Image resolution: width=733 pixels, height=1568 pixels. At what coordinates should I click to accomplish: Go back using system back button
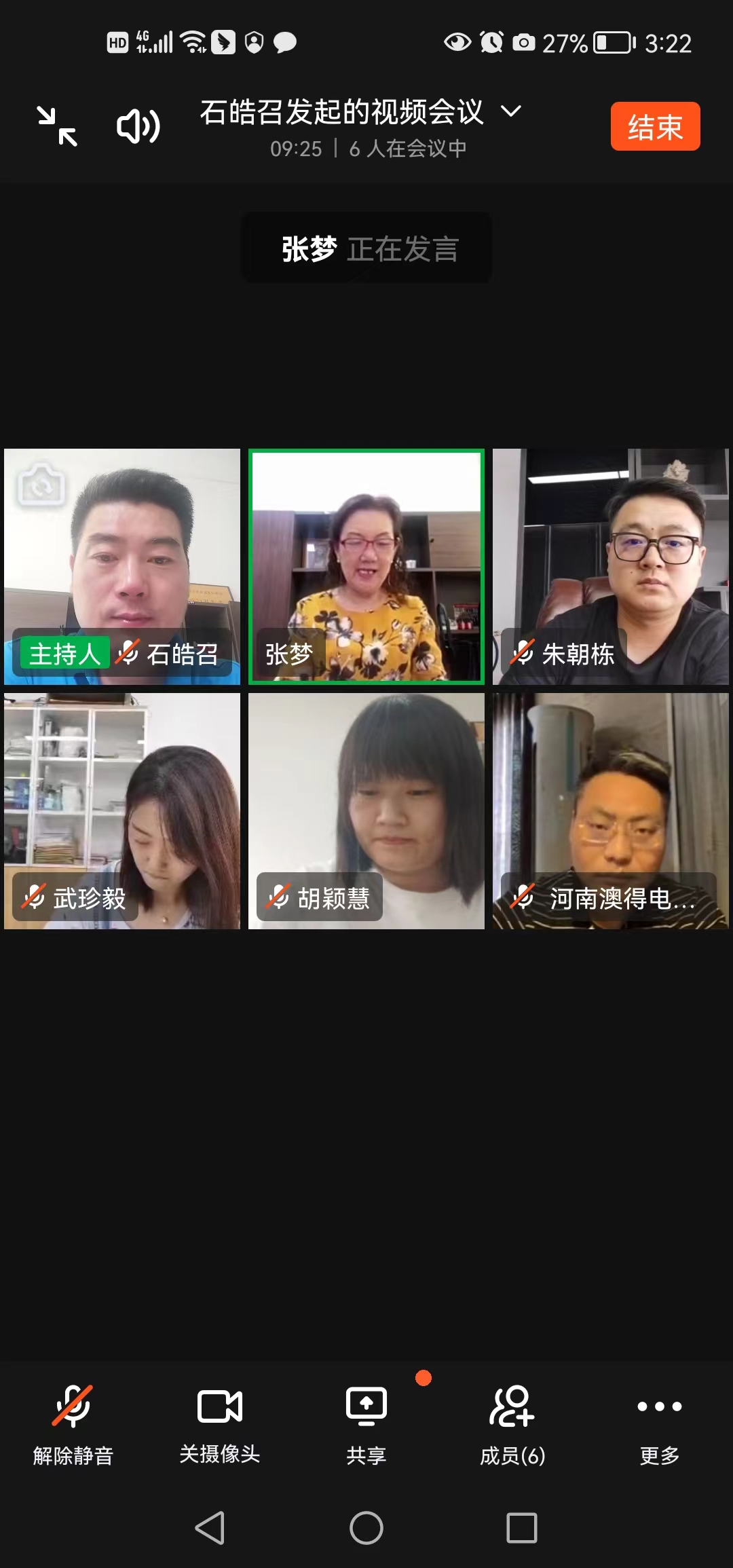point(210,1528)
